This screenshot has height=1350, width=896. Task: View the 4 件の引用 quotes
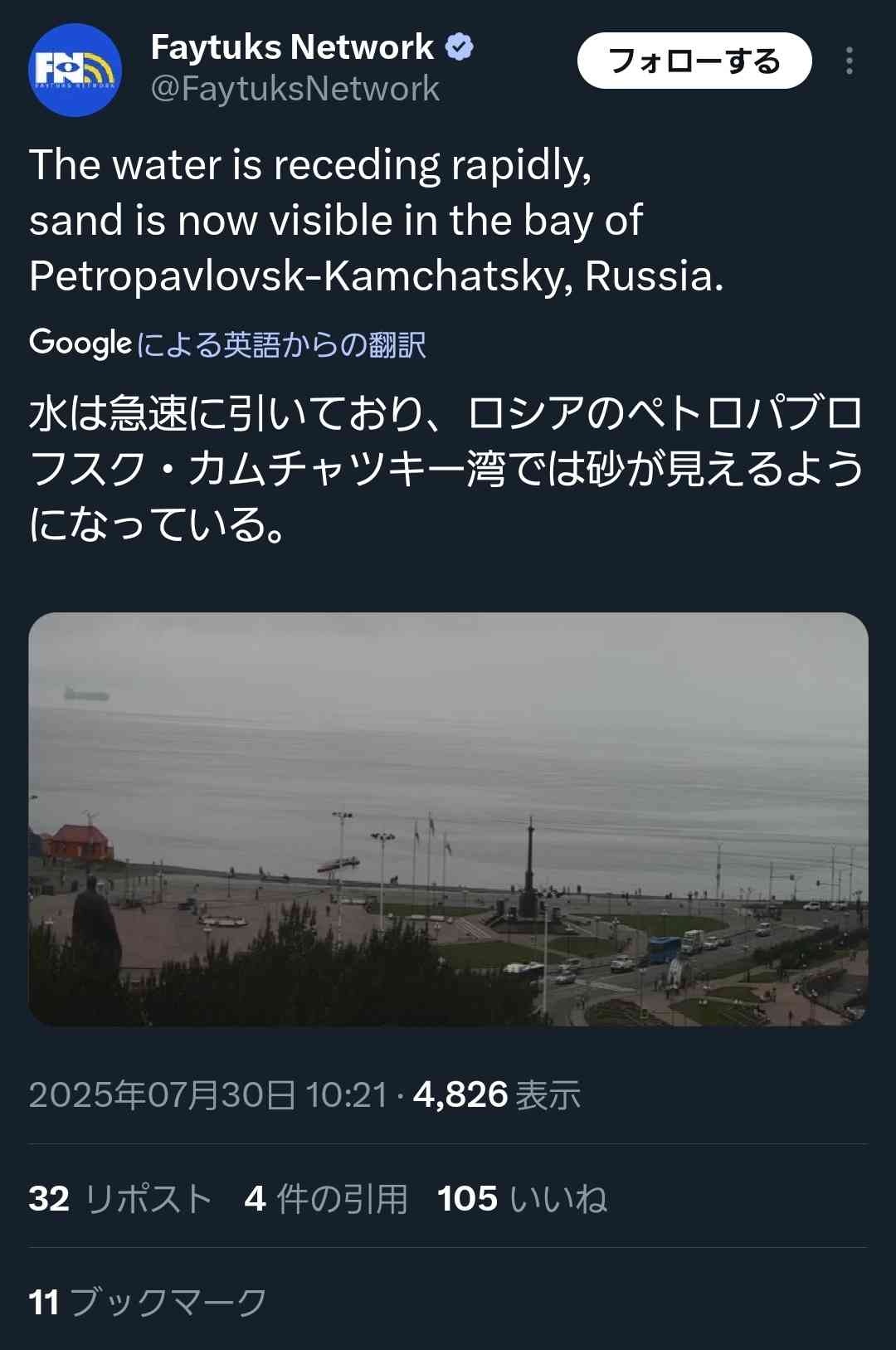pyautogui.click(x=326, y=1199)
